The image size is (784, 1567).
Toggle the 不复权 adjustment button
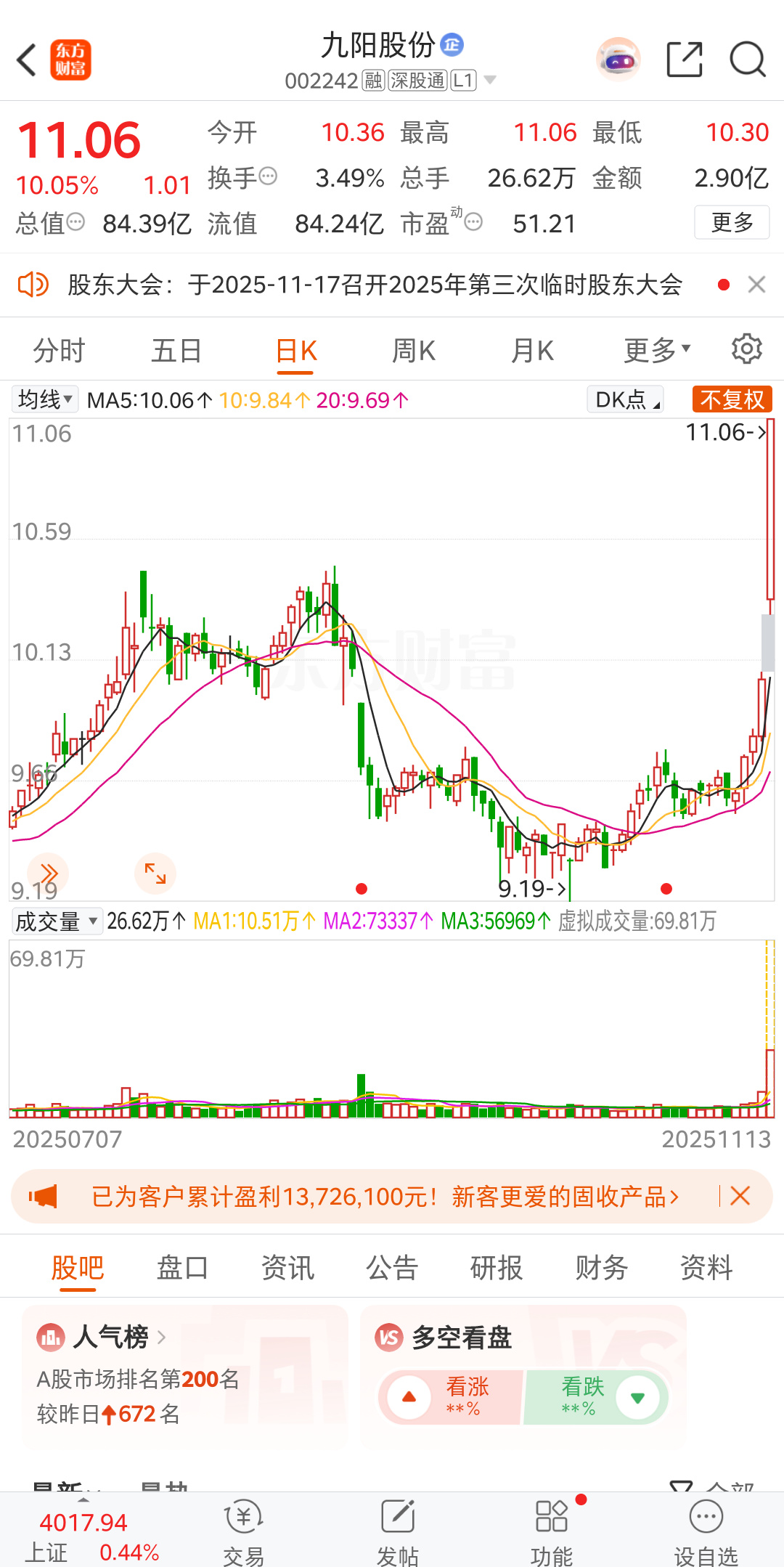pyautogui.click(x=731, y=399)
